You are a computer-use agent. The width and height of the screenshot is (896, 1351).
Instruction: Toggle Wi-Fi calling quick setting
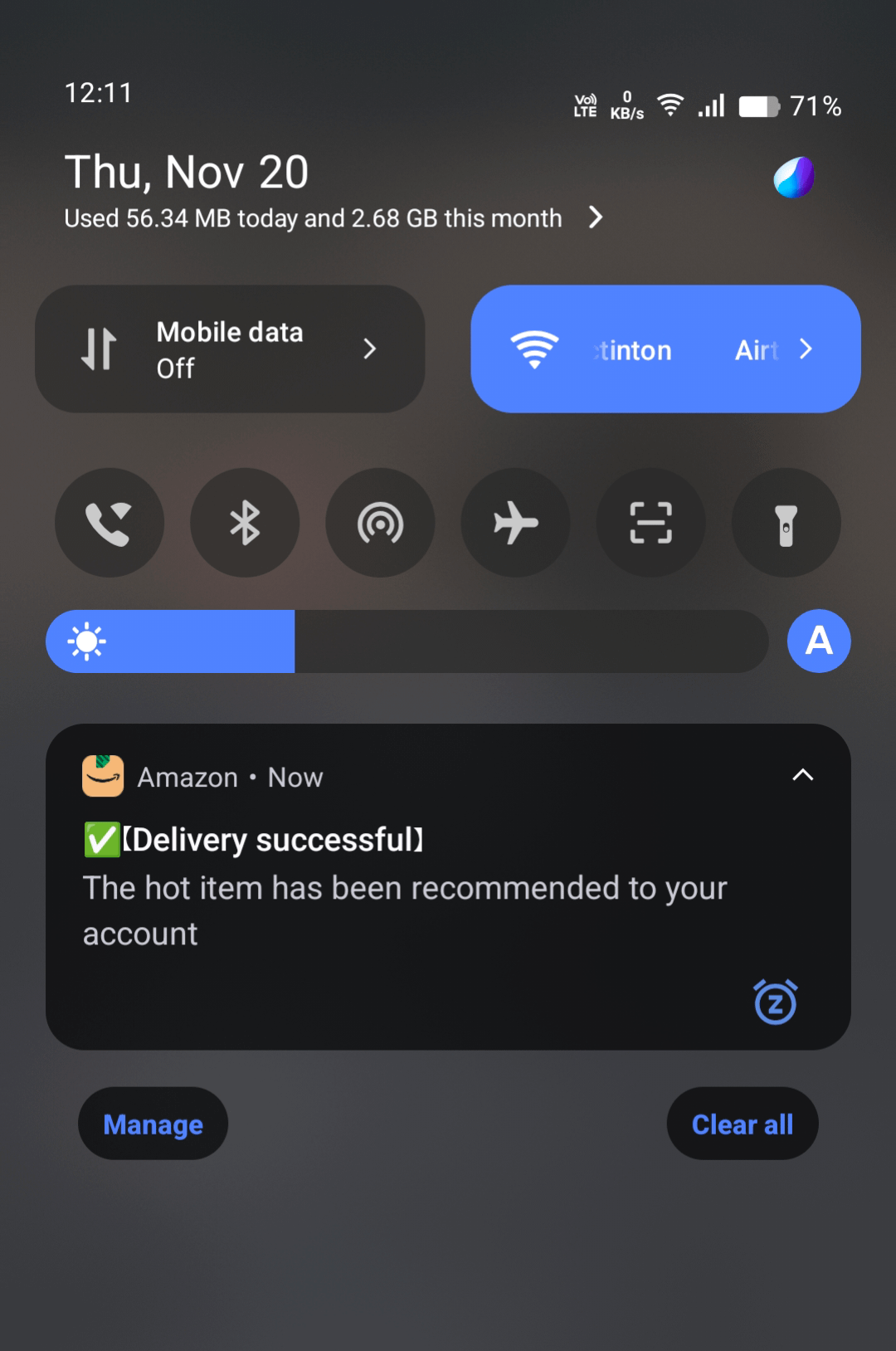[109, 523]
